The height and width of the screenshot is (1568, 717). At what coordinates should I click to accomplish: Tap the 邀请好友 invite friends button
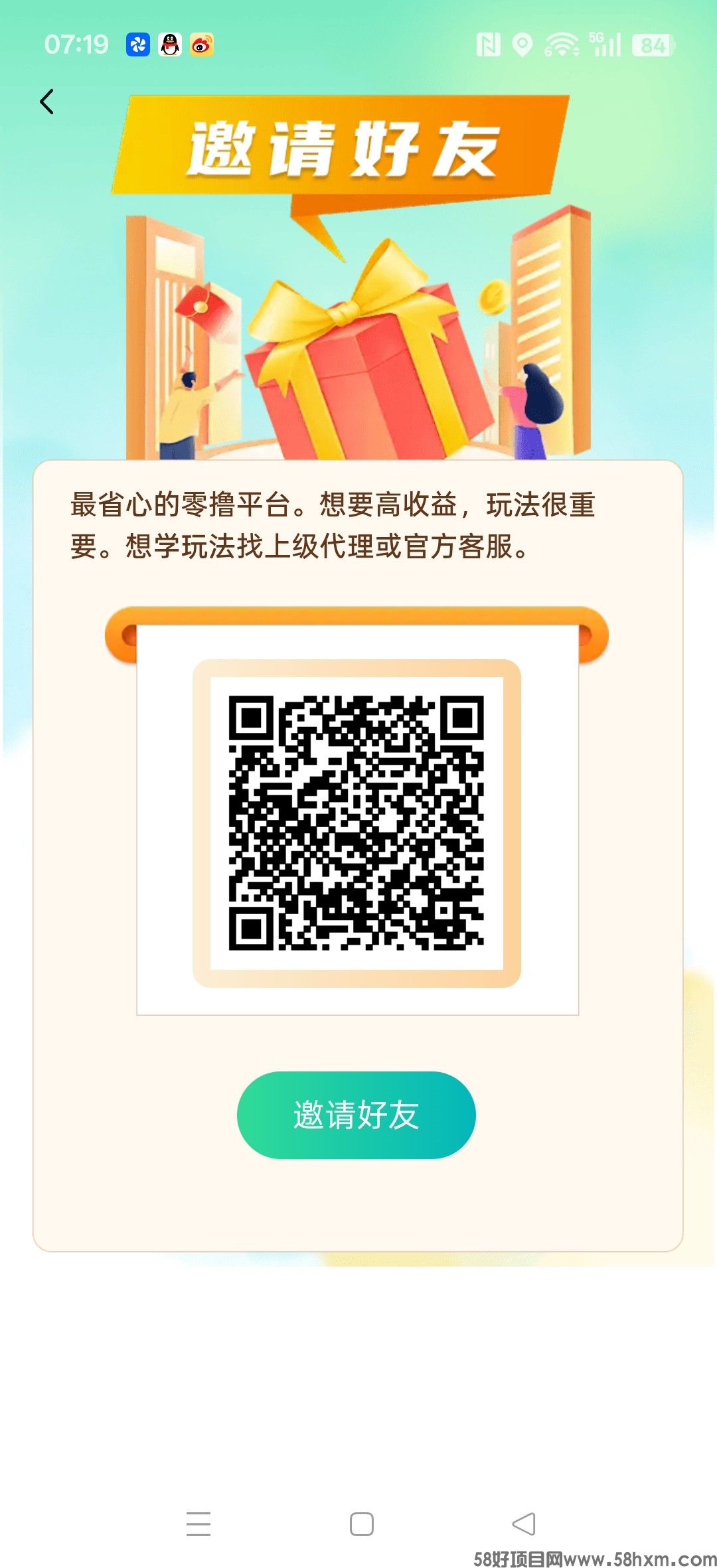point(357,1115)
